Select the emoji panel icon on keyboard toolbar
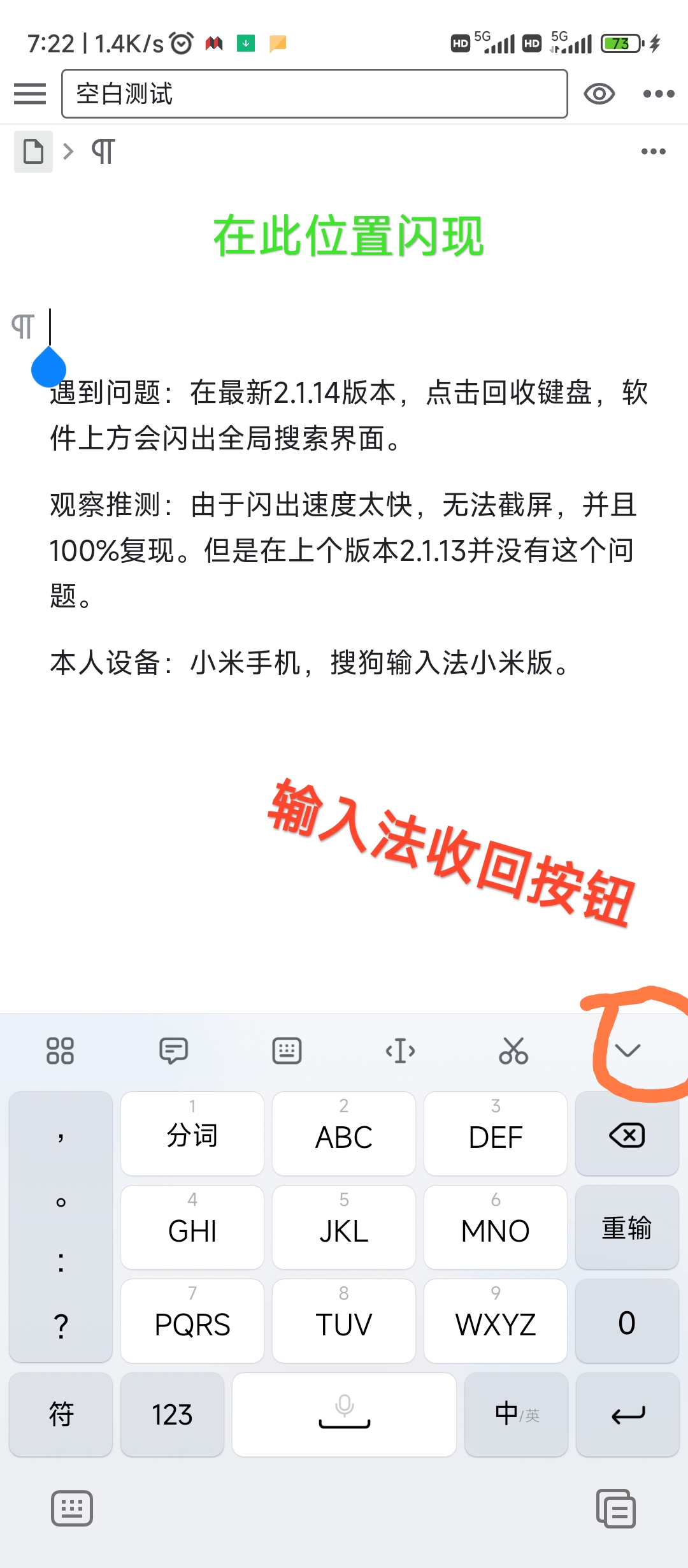 coord(173,1052)
